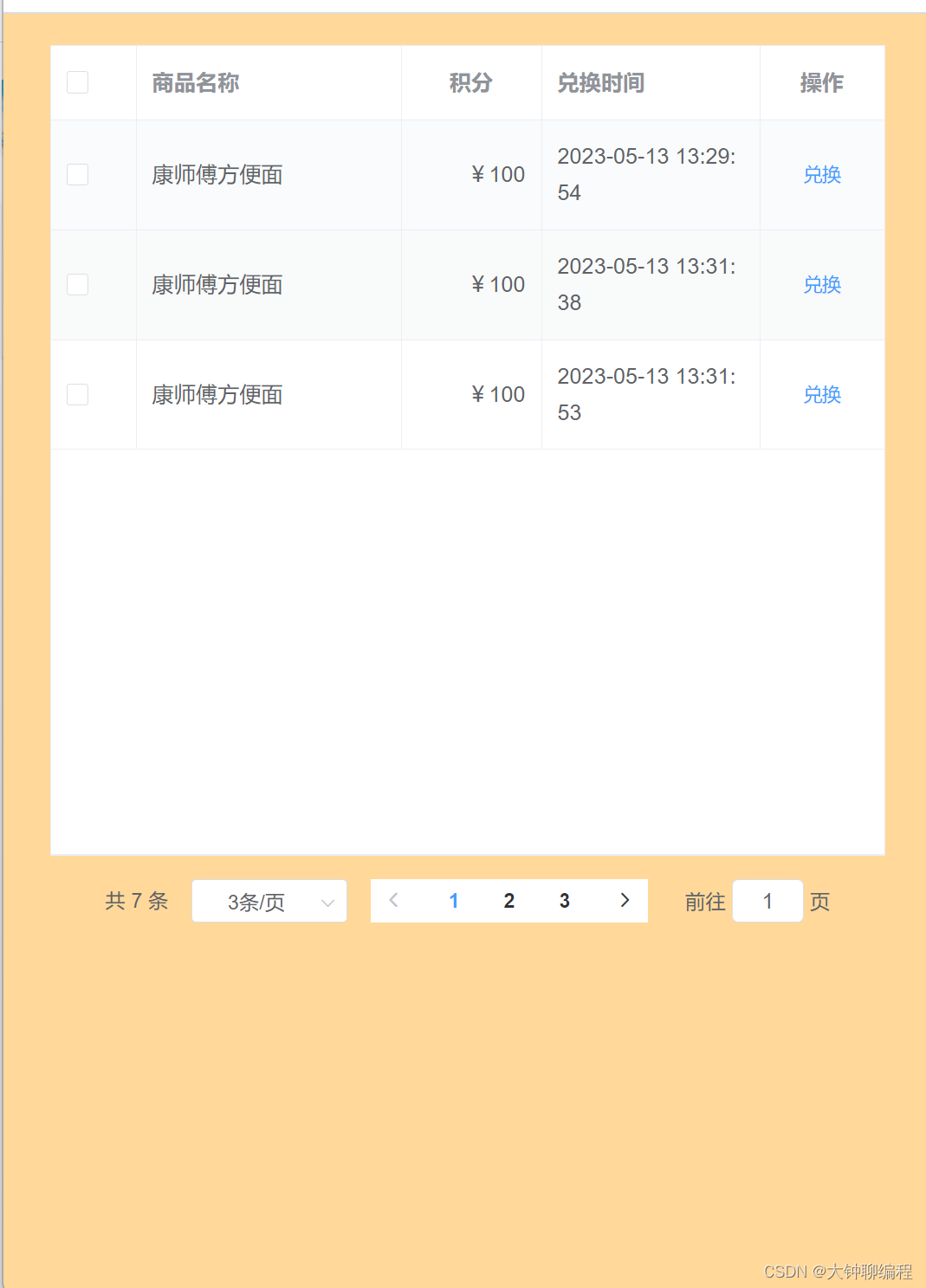This screenshot has height=1288, width=926.
Task: Expand the 3条/页 page size dropdown
Action: (269, 902)
